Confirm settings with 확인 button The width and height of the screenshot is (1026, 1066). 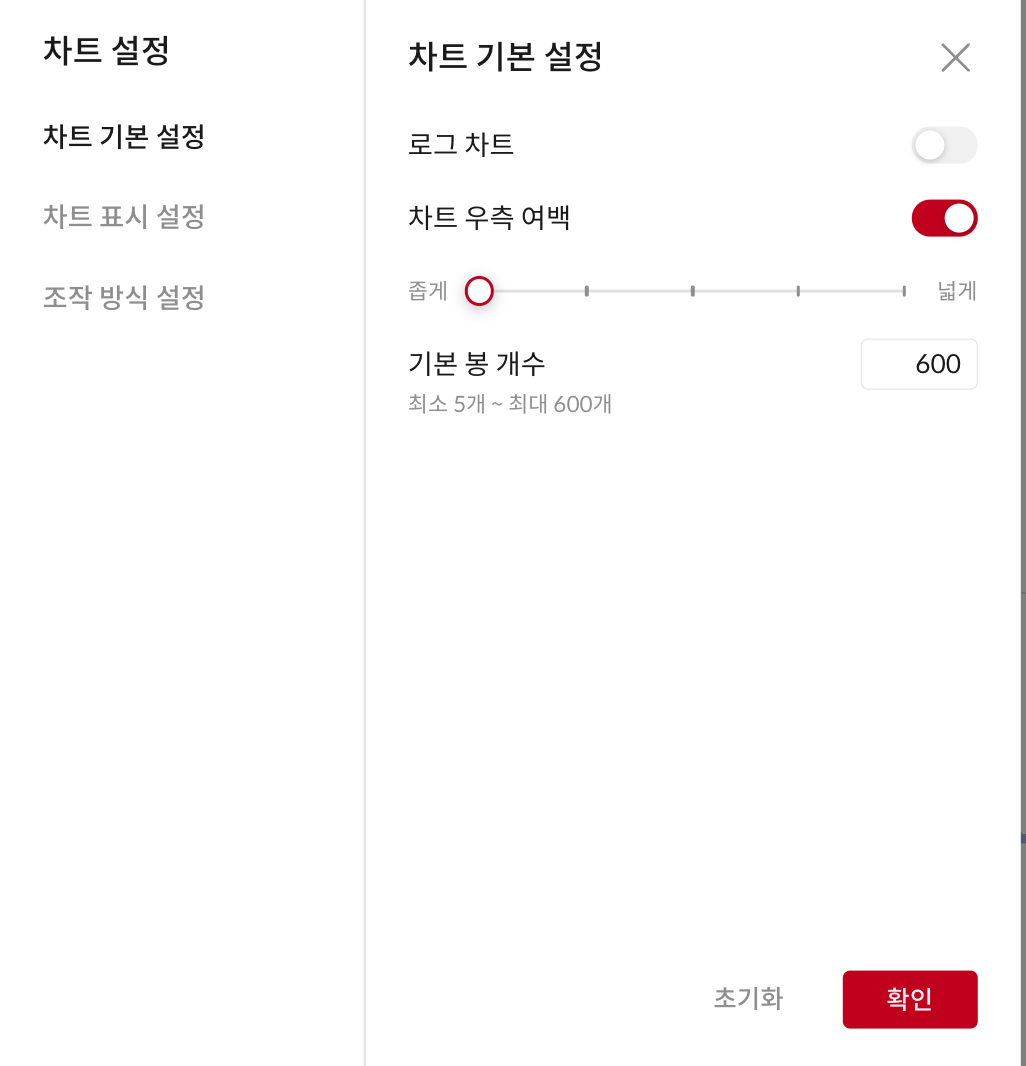(909, 999)
